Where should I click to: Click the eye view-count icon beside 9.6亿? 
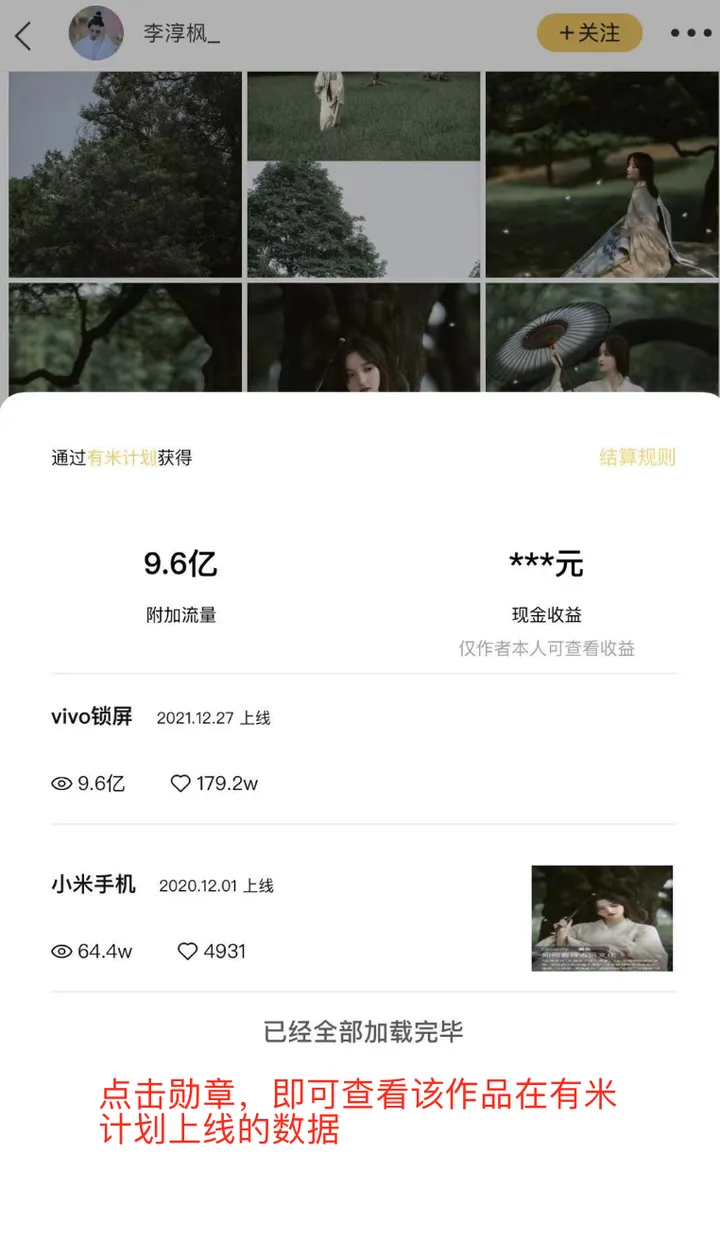pos(61,784)
